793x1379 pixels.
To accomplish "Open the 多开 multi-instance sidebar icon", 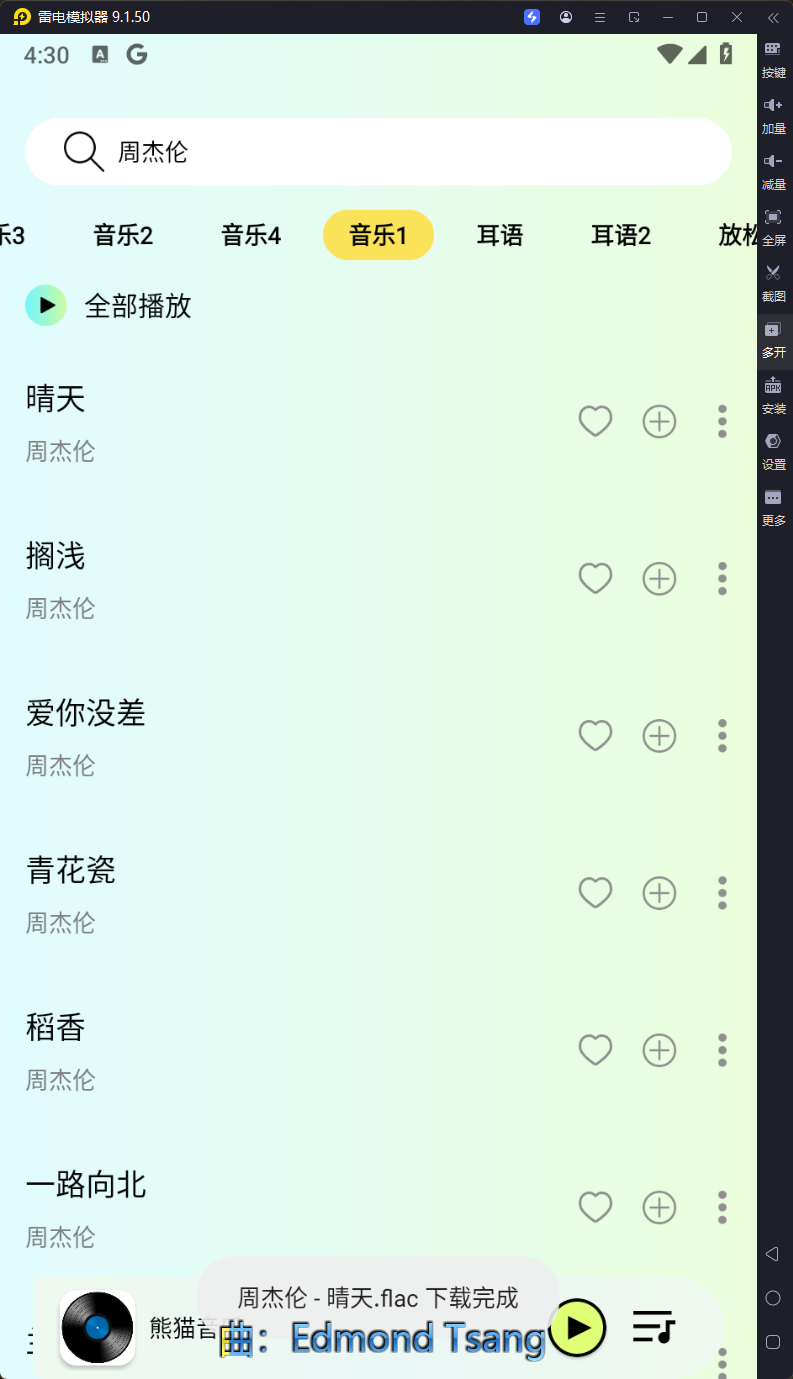I will pyautogui.click(x=773, y=339).
